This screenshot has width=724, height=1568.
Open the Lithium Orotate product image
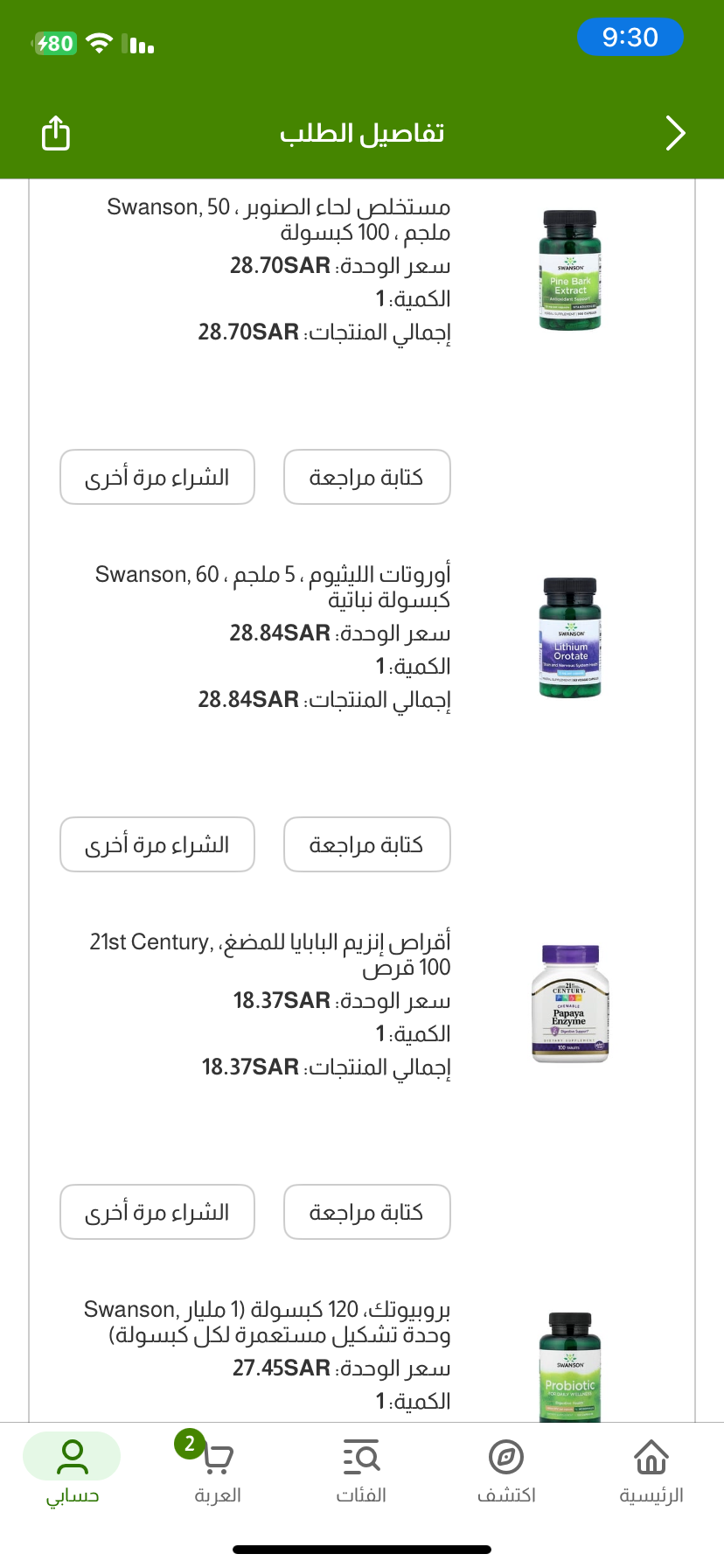point(570,637)
